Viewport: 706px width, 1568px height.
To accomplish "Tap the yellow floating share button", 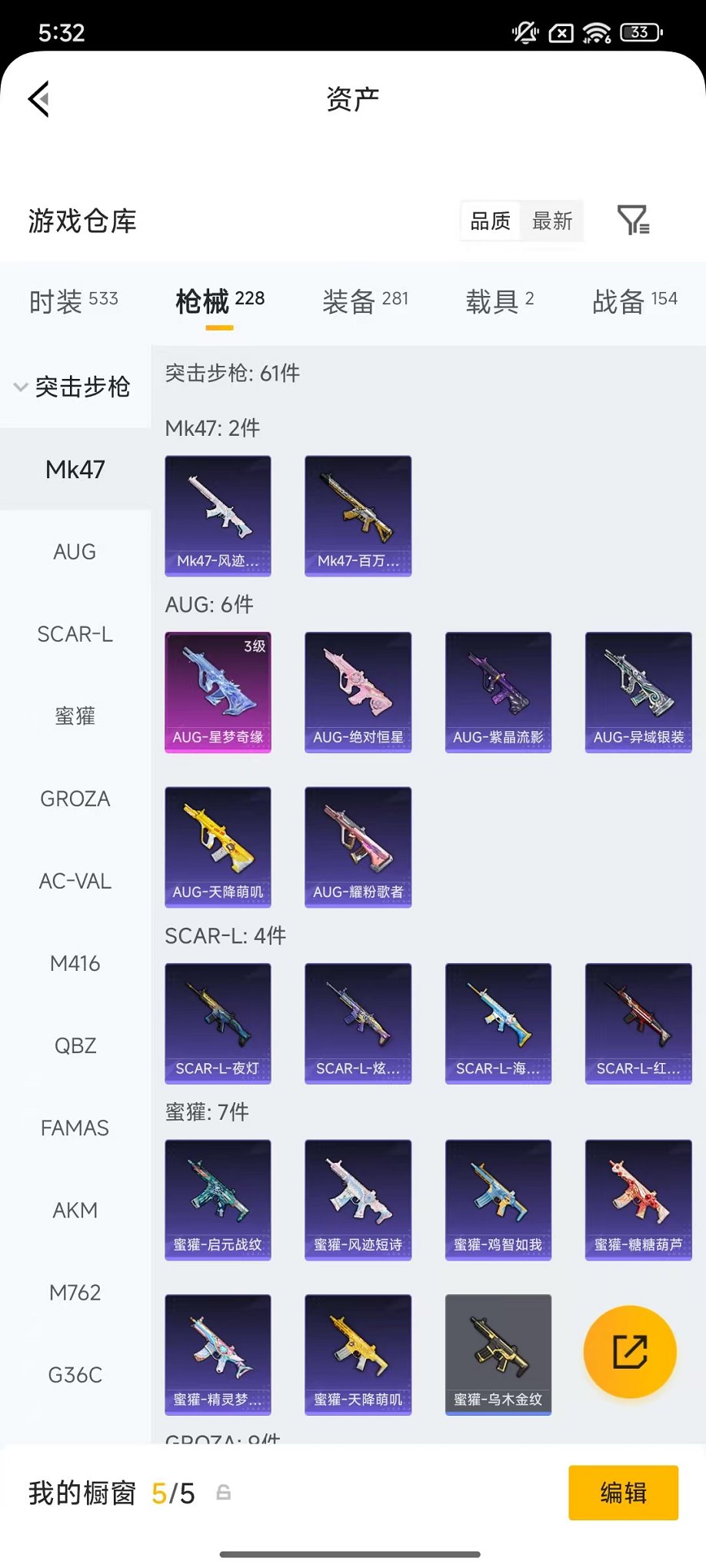I will click(x=630, y=1352).
